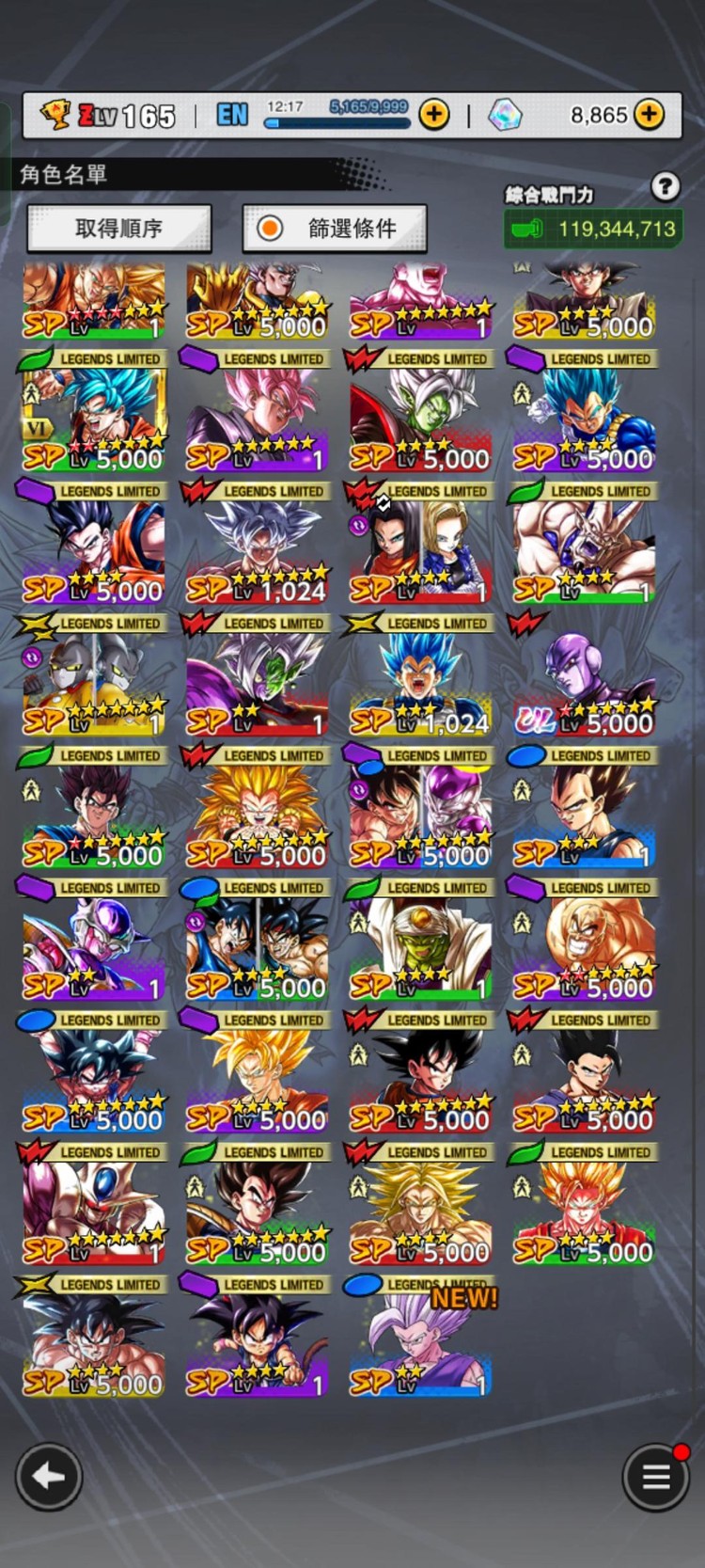Select the green-haired Broly character card
The height and width of the screenshot is (1568, 705).
click(420, 1209)
